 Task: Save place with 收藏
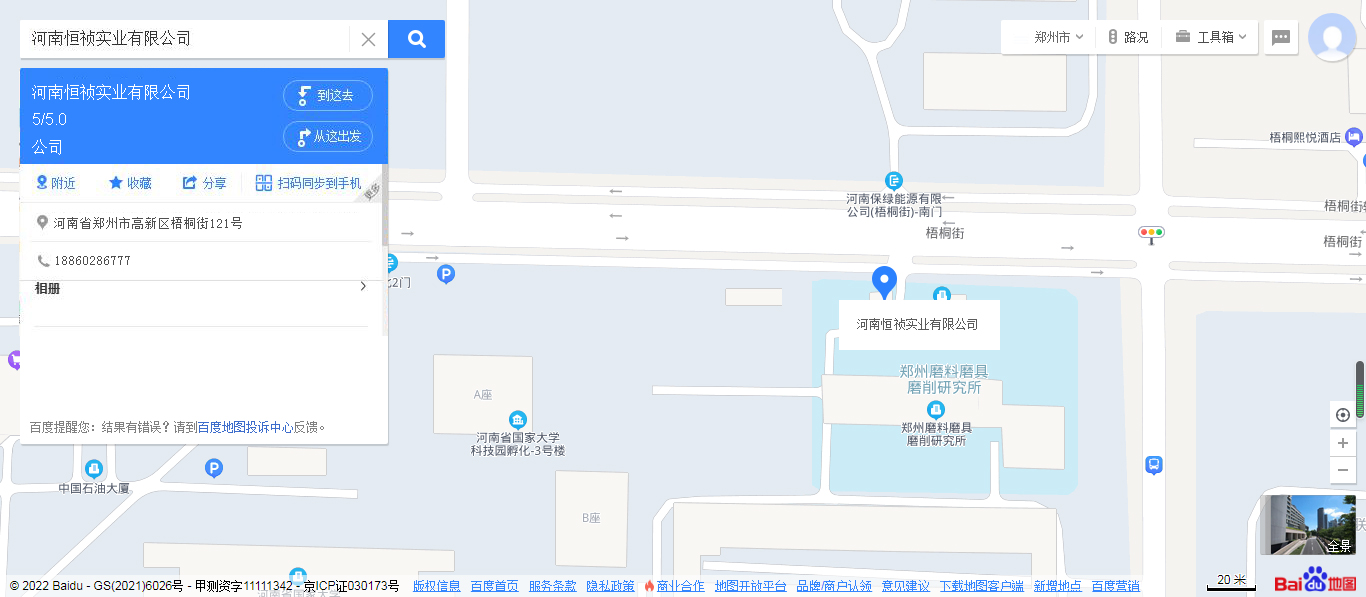click(130, 183)
